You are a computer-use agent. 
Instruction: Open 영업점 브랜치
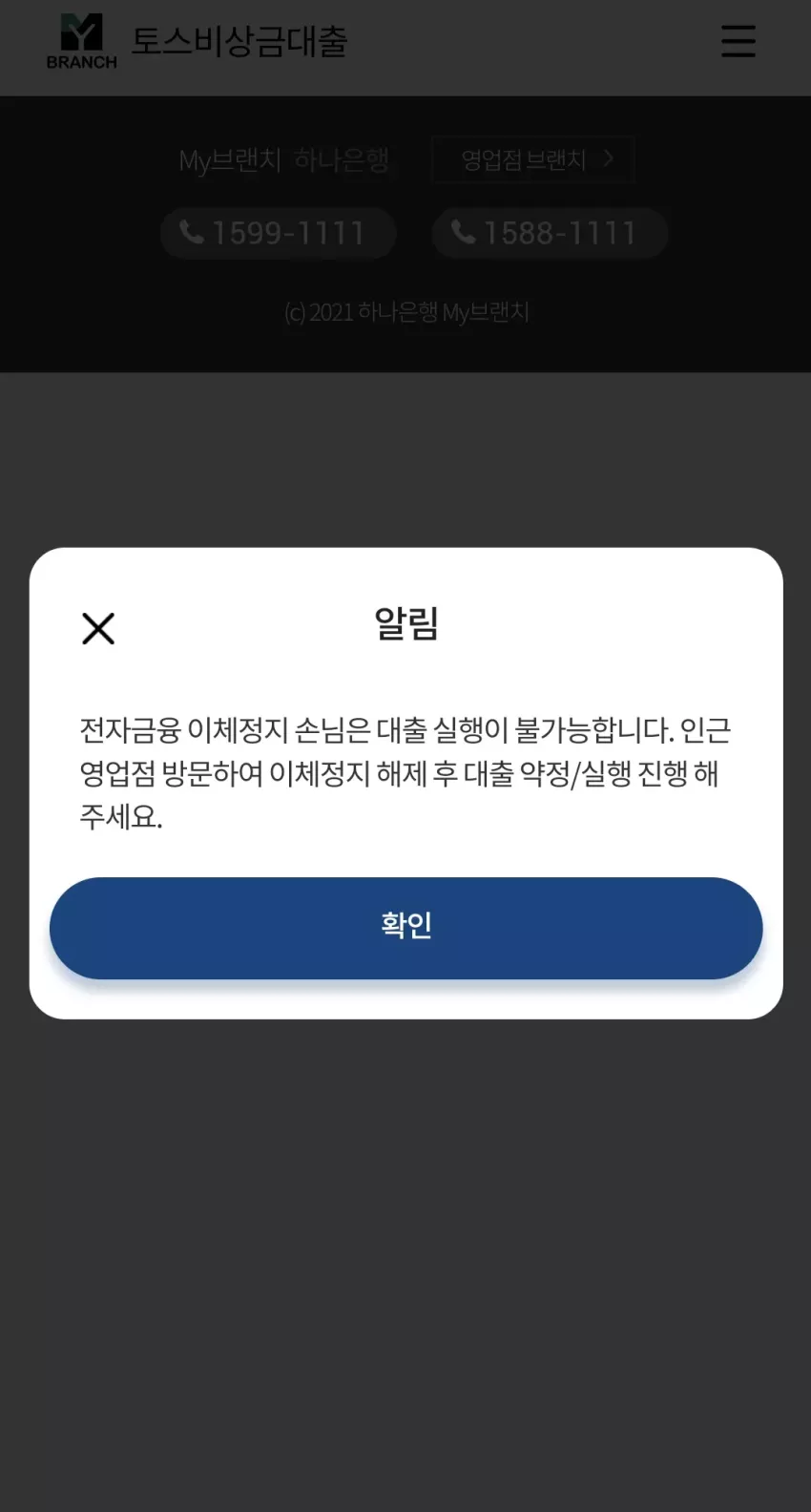[533, 159]
